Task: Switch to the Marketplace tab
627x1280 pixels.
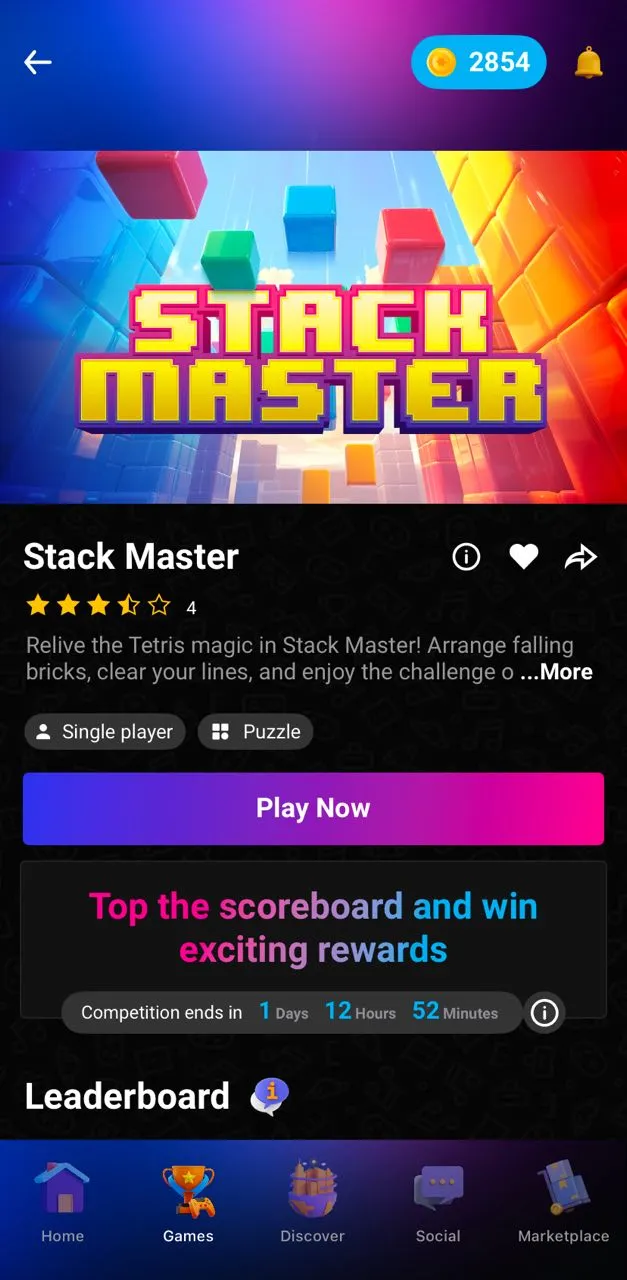Action: (563, 1203)
